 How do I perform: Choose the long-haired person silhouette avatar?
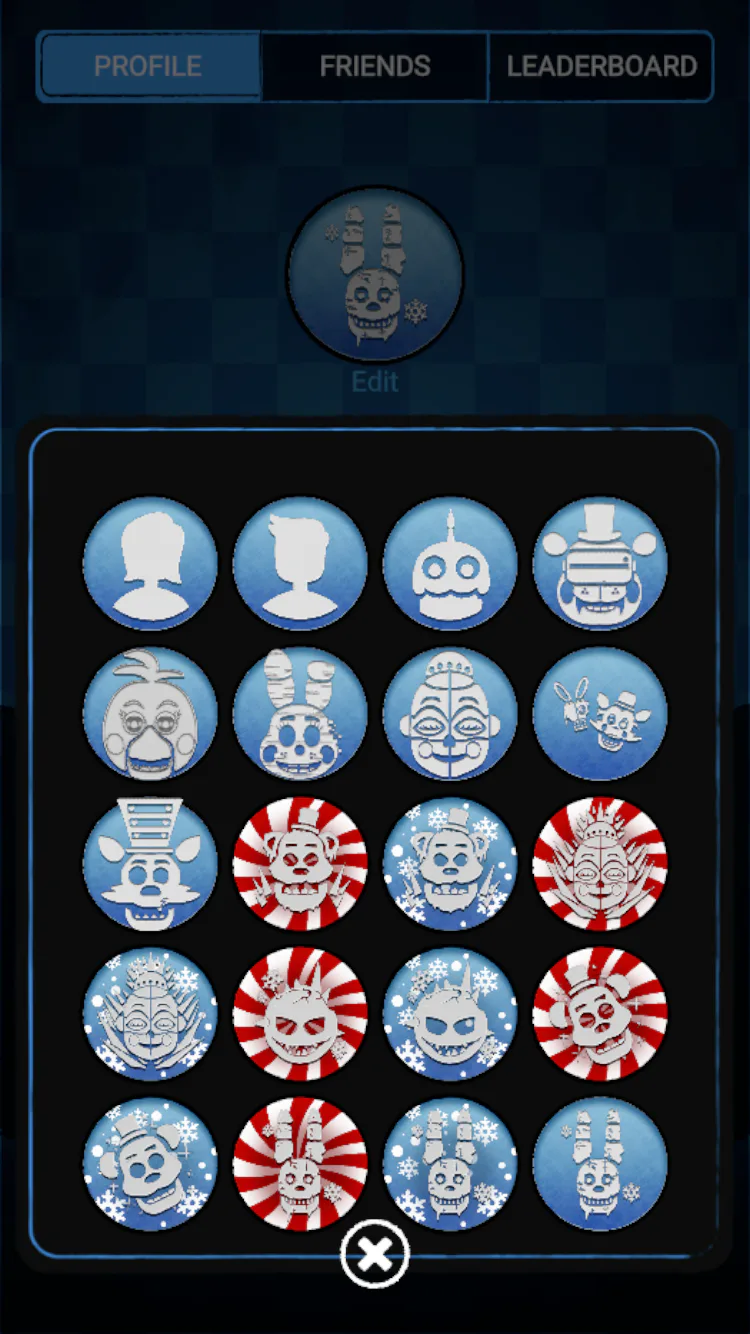coord(150,564)
